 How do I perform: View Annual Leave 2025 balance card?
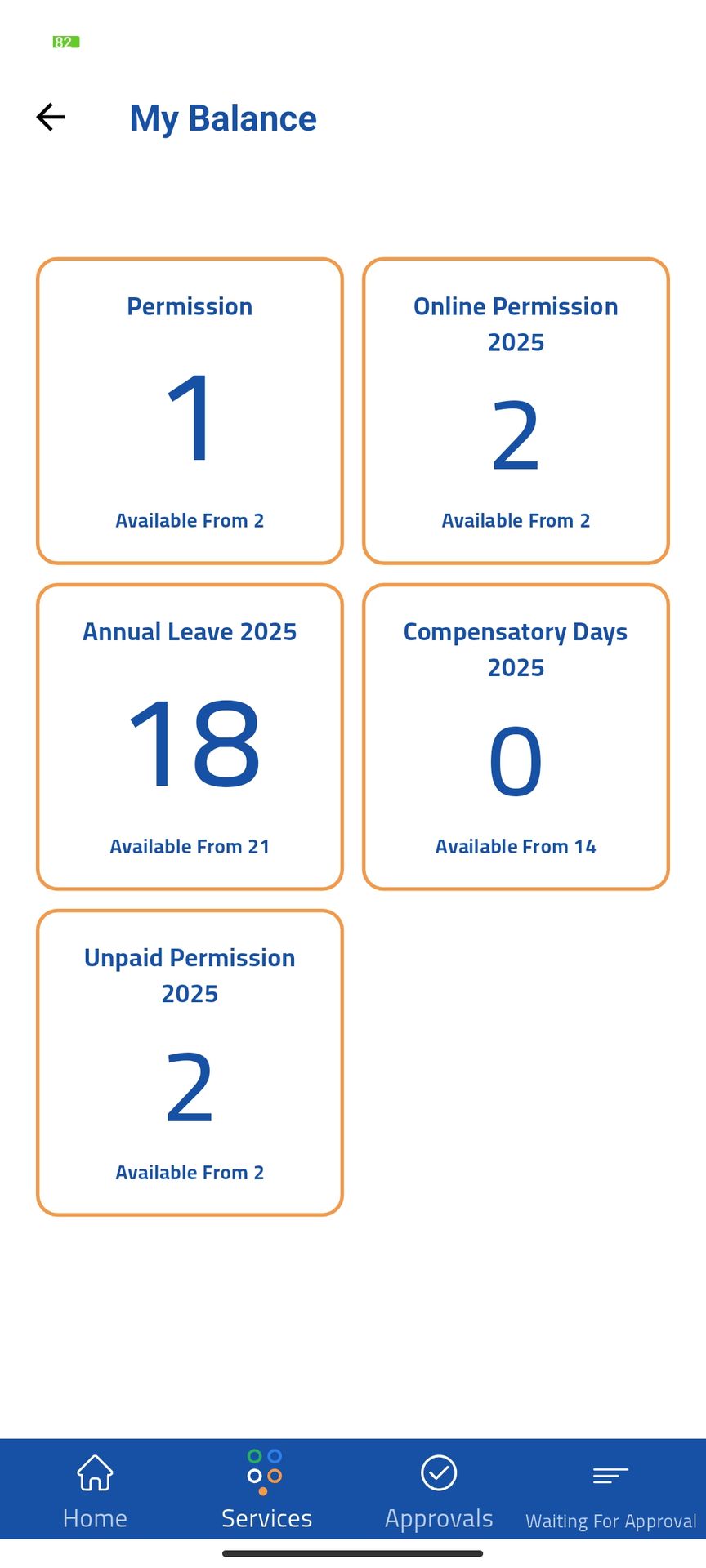[190, 737]
